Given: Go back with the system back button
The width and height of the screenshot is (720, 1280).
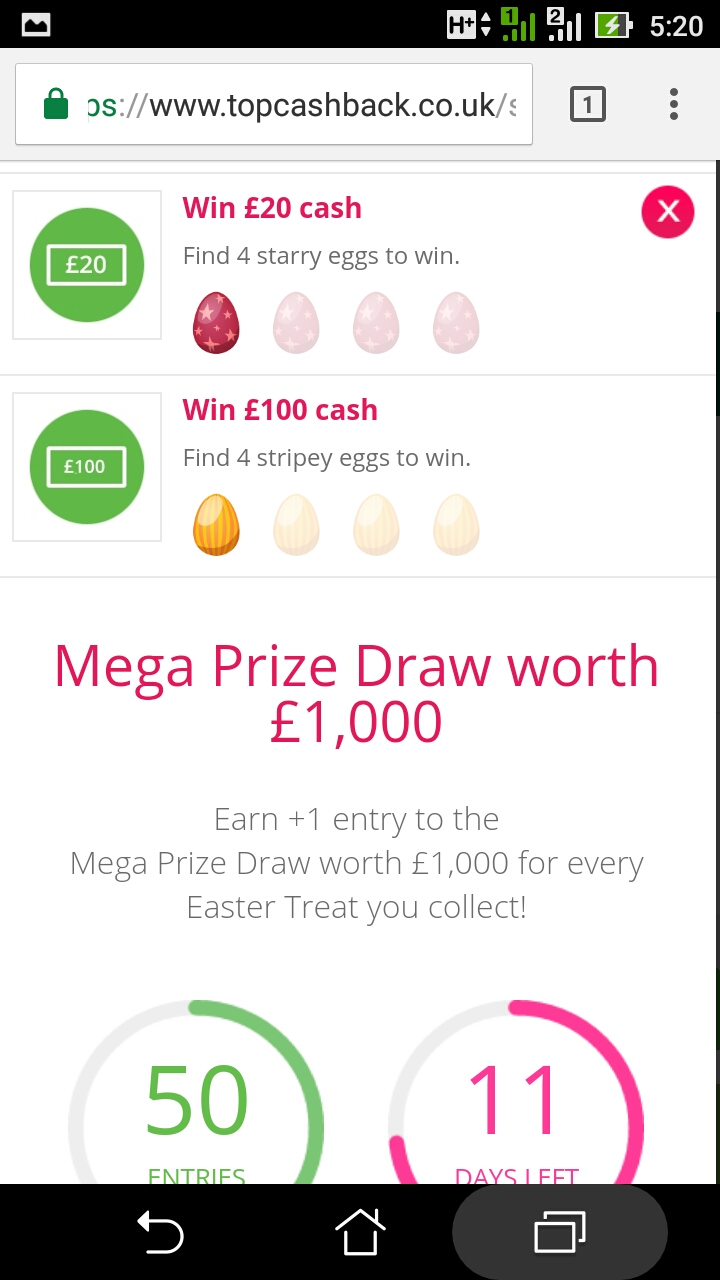Looking at the screenshot, I should [160, 1232].
